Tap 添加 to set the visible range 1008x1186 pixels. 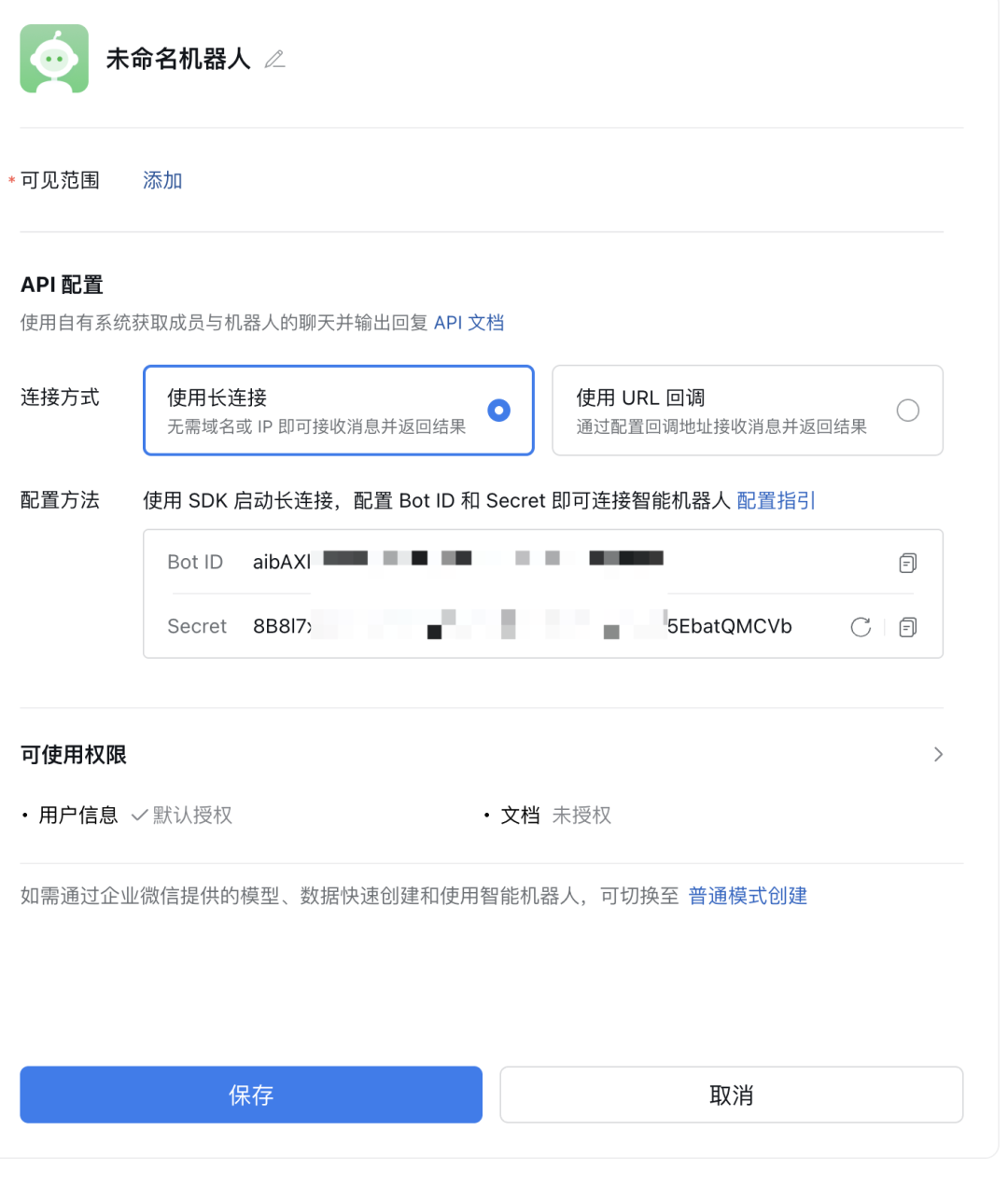pos(162,180)
